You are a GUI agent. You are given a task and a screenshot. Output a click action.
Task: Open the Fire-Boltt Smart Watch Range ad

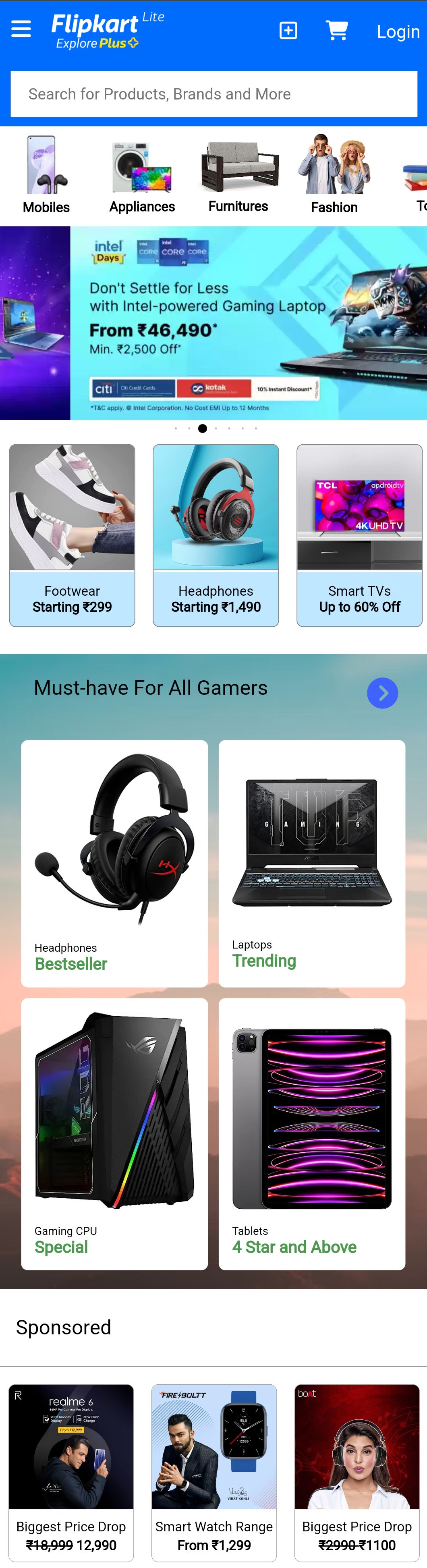(214, 1473)
